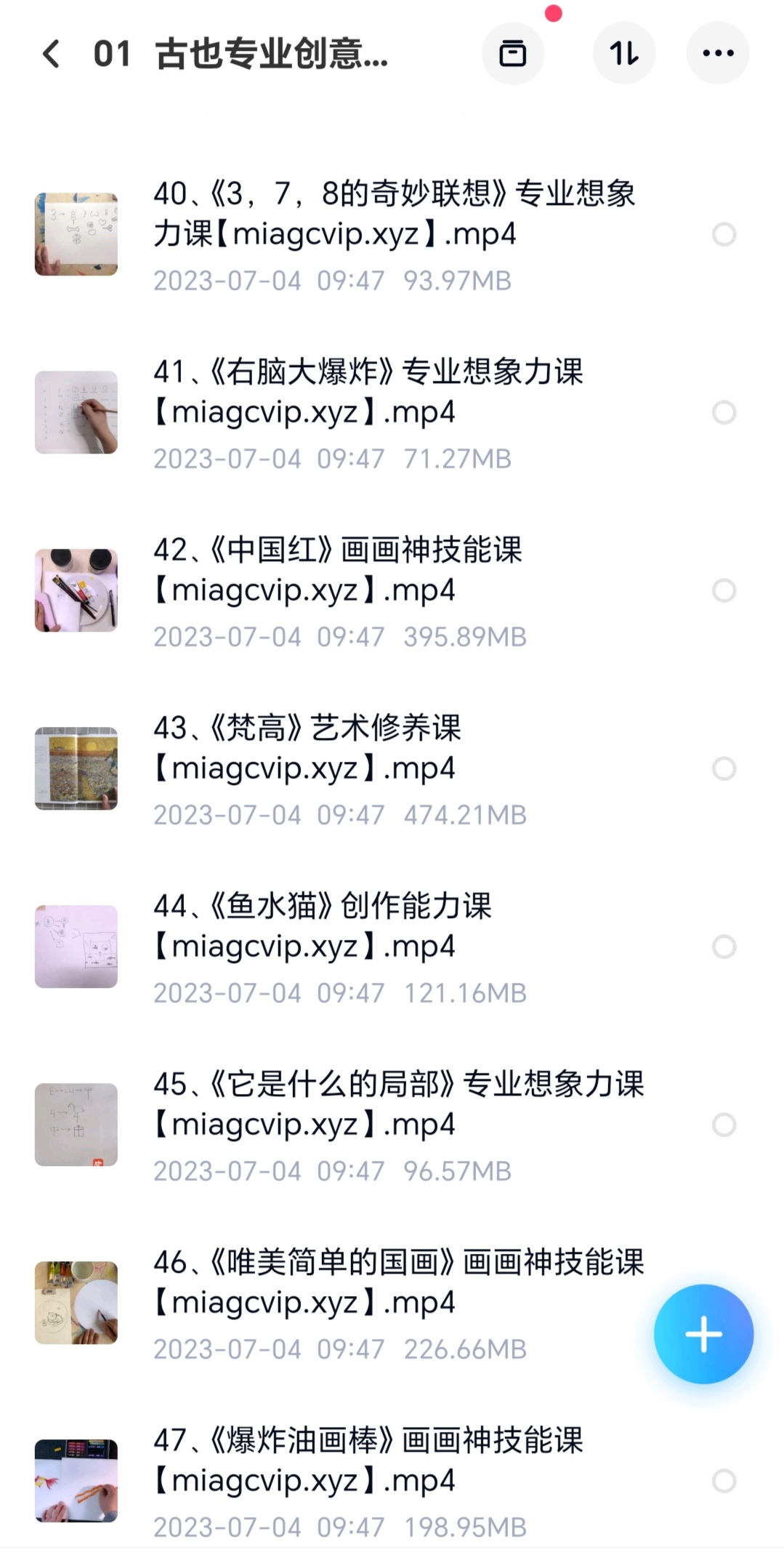
Task: Select the circle for 42《中国红》
Action: pos(724,590)
